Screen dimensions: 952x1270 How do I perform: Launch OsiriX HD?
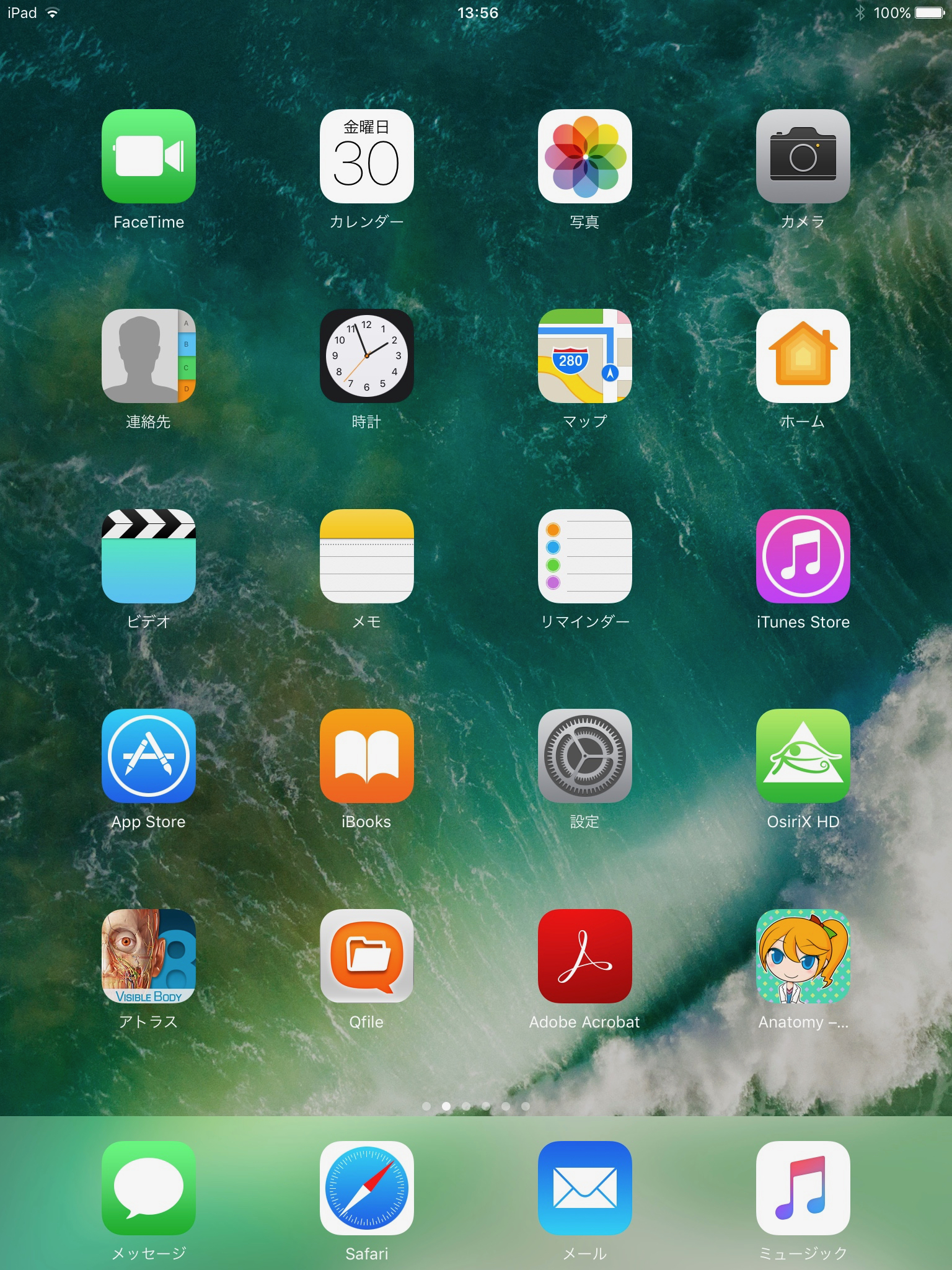tap(803, 756)
